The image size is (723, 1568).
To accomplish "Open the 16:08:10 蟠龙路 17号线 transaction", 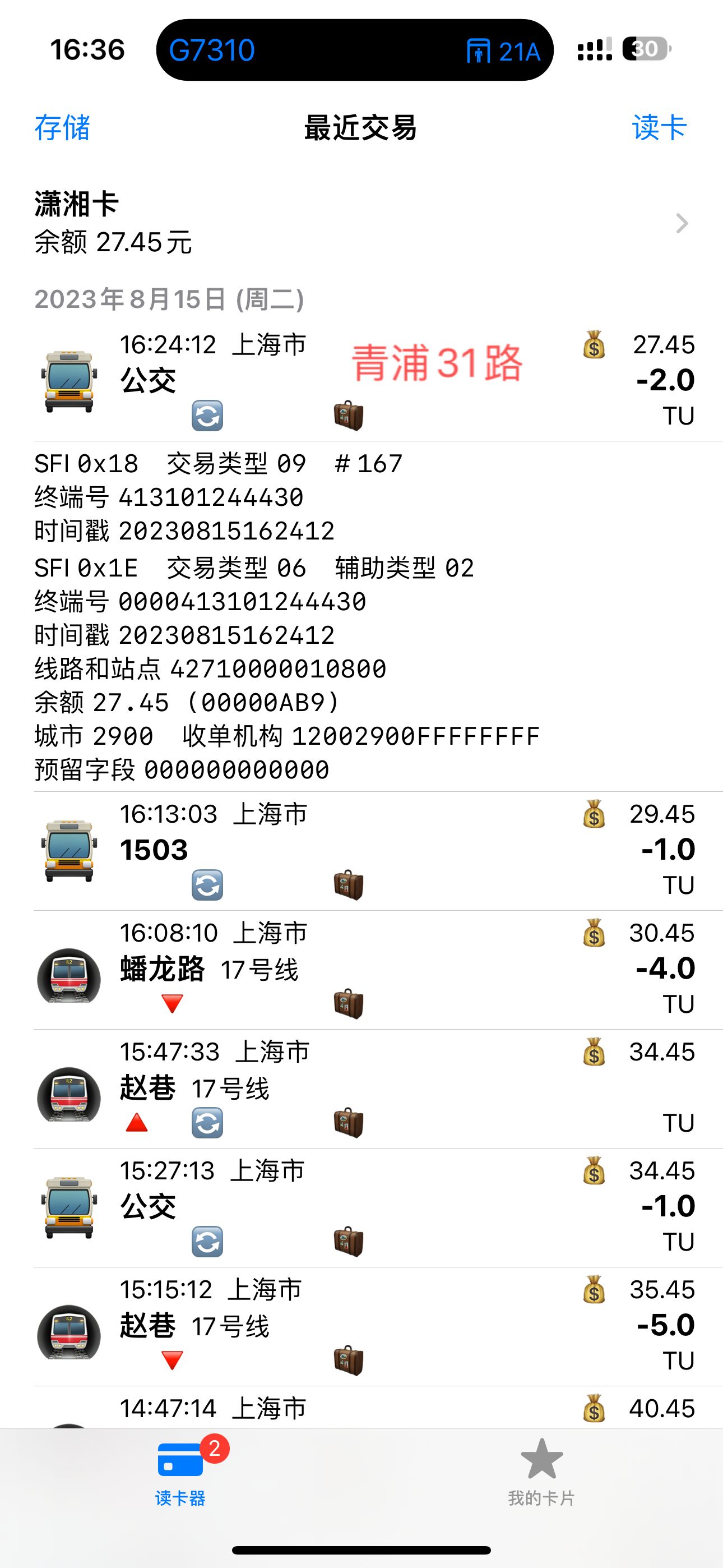I will pos(361,969).
